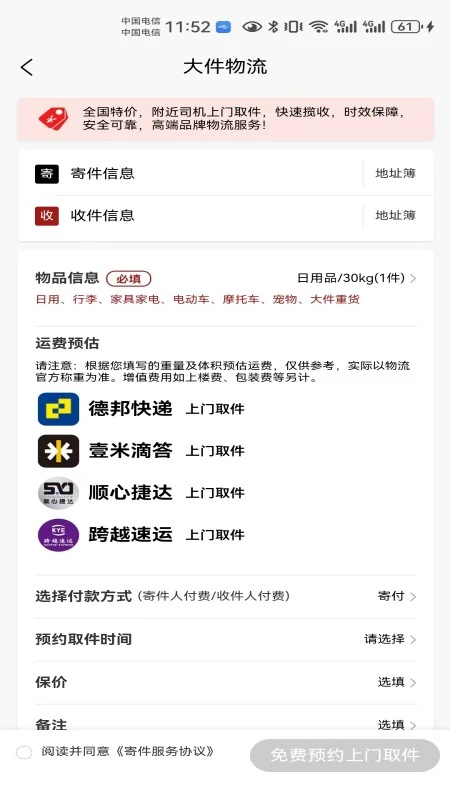Tap 免费预约上门取件 button

345,755
